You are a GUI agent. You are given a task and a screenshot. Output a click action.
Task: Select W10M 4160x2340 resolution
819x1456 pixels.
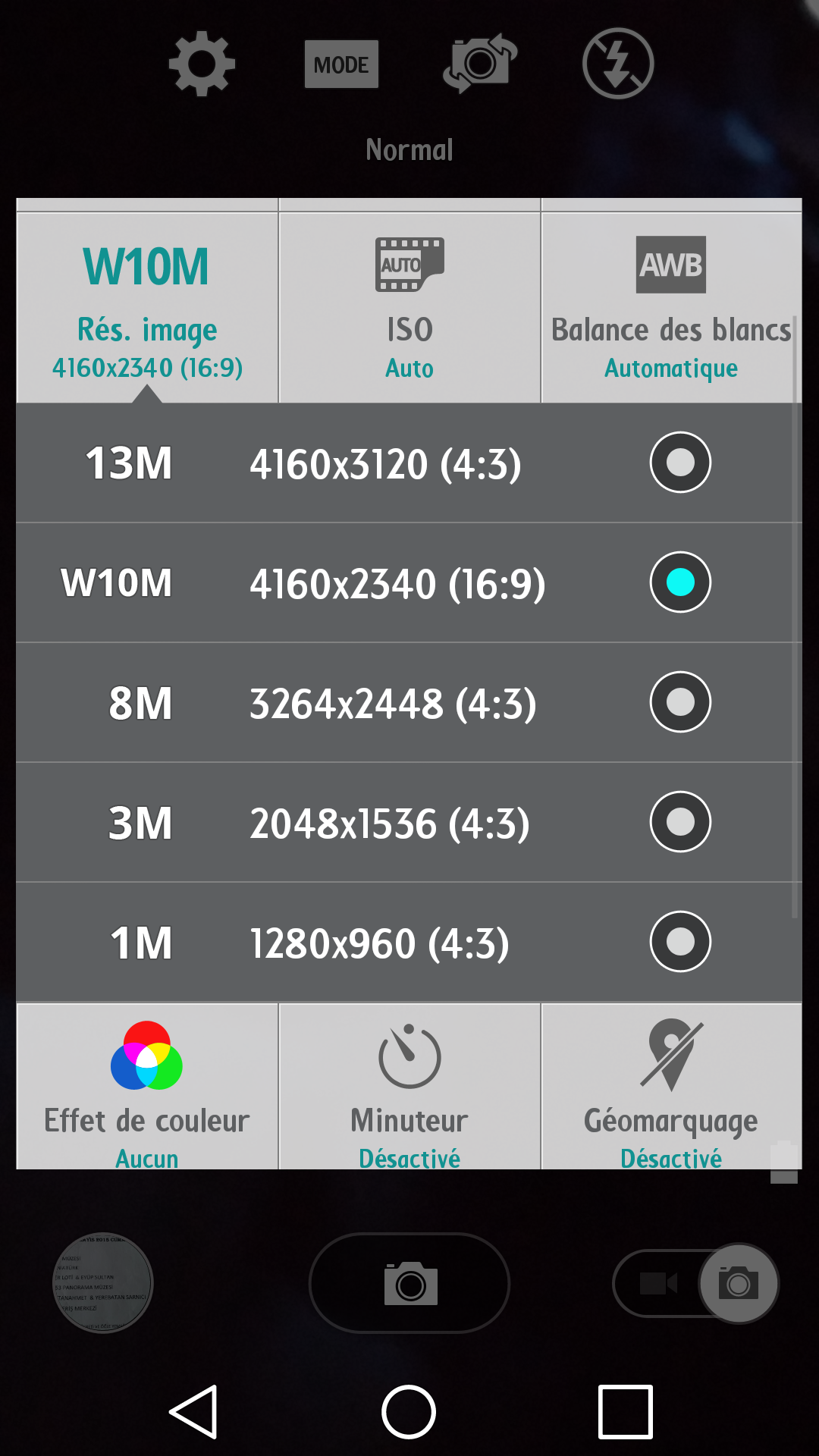(x=409, y=582)
